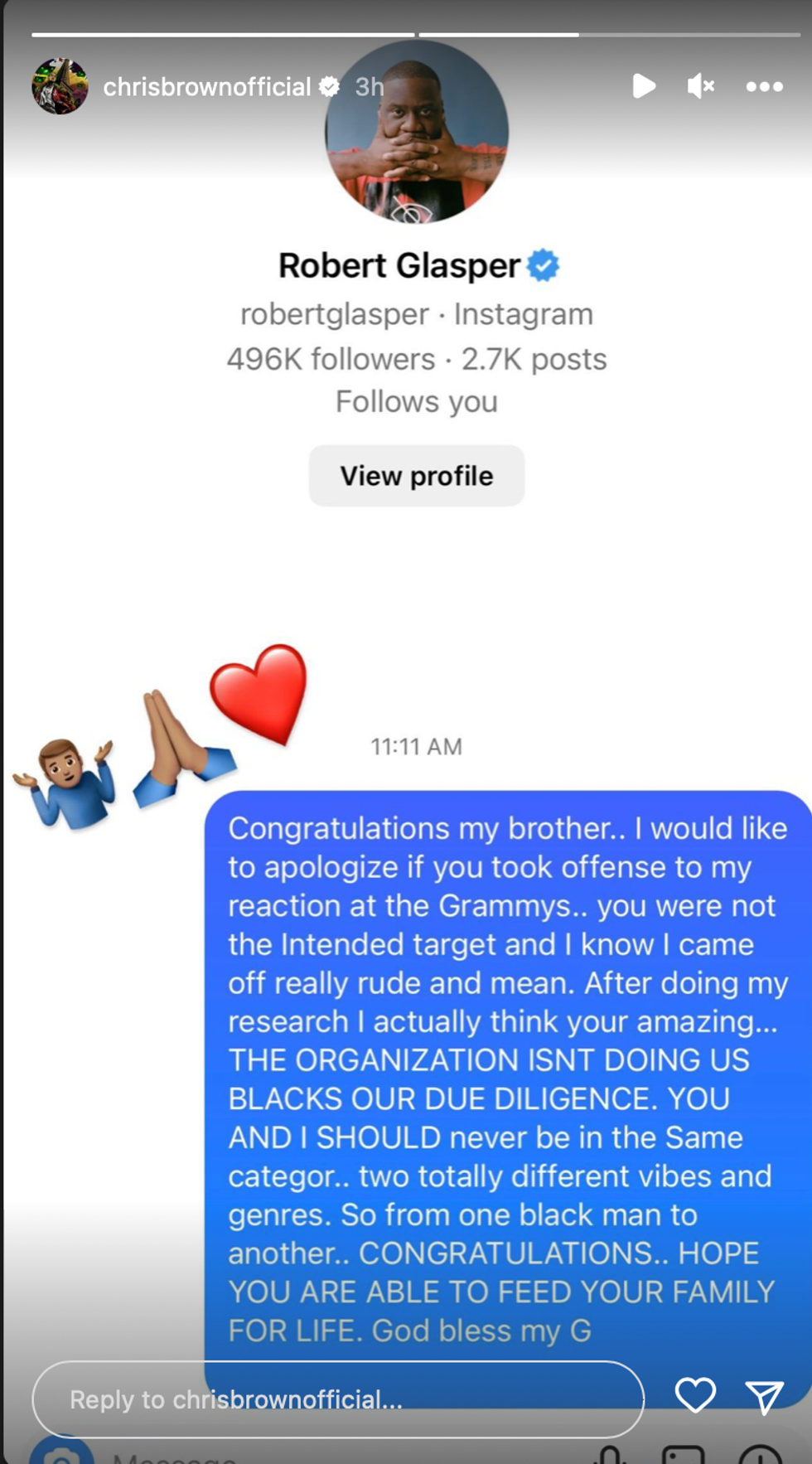This screenshot has height=1464, width=812.
Task: Like this story with the heart
Action: click(x=695, y=1395)
